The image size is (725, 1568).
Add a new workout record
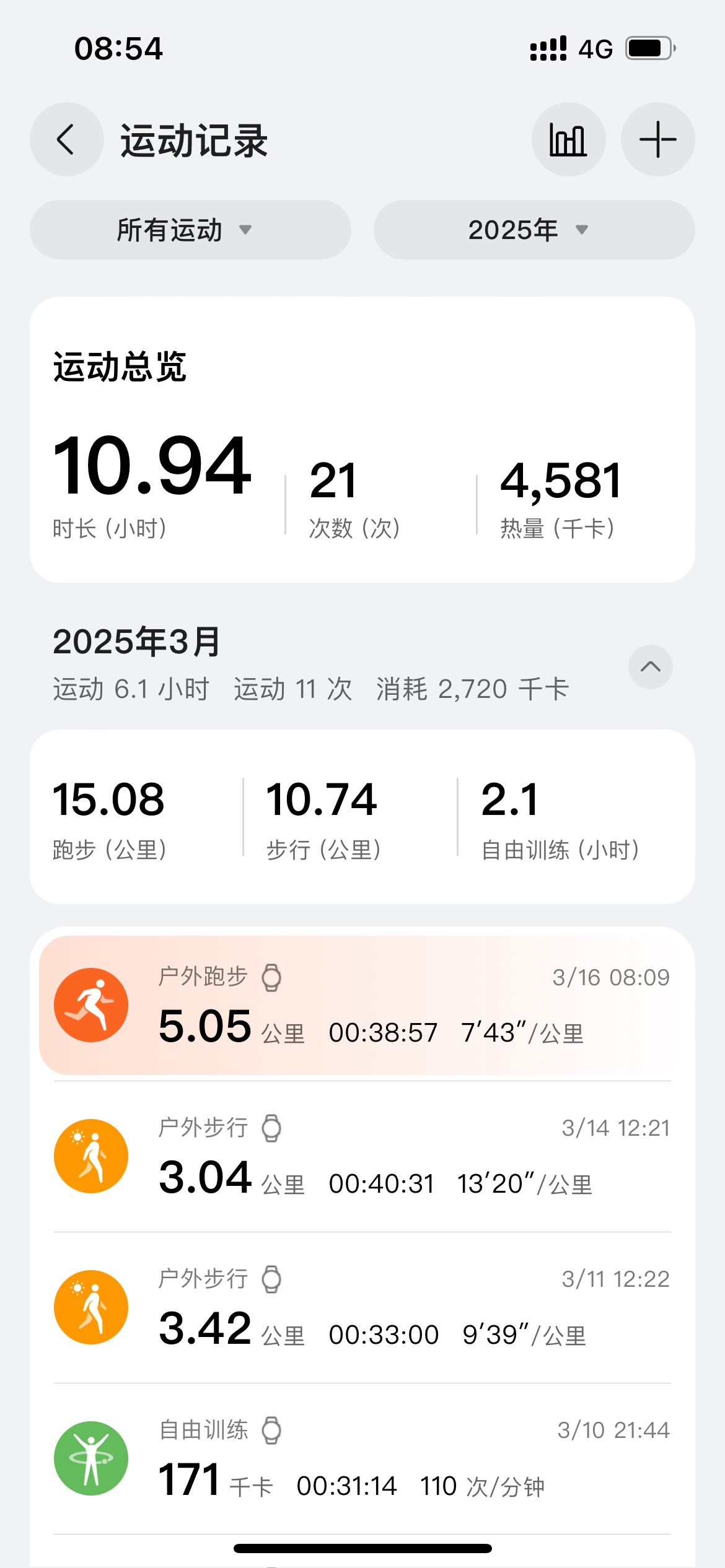657,139
